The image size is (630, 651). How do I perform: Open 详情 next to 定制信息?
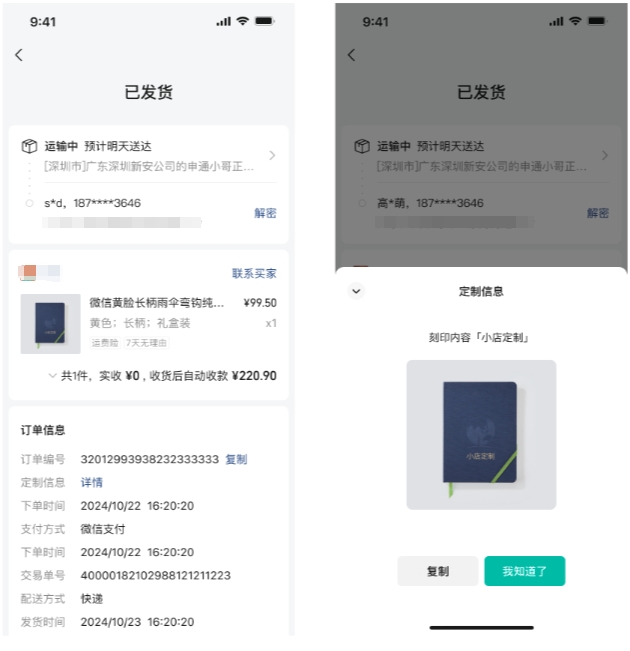[x=92, y=482]
